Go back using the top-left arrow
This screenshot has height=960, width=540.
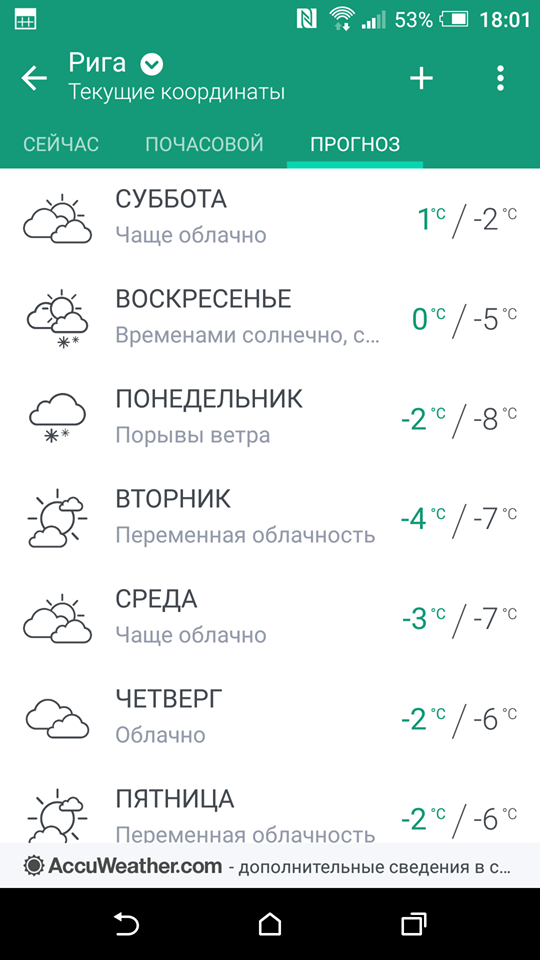tap(34, 78)
